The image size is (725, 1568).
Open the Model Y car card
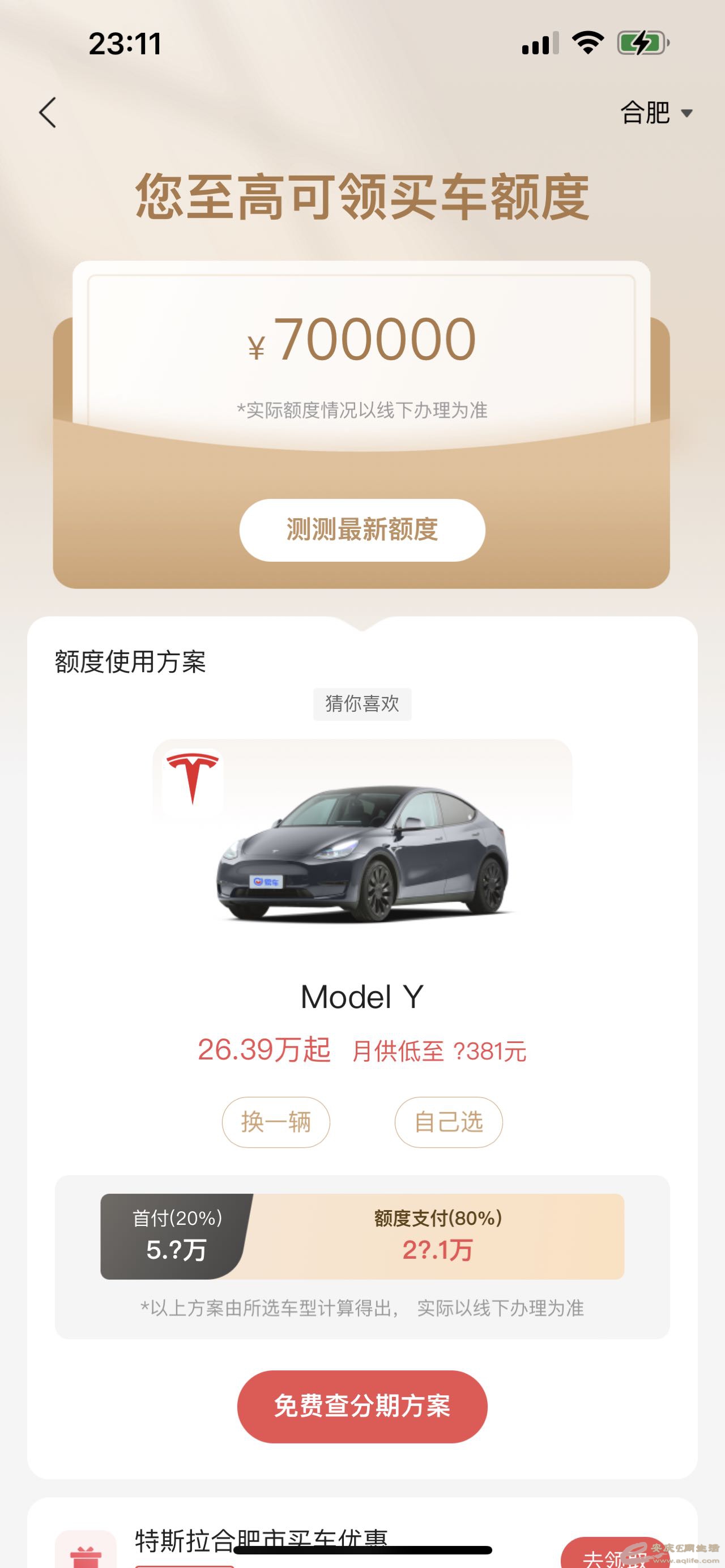click(x=362, y=852)
